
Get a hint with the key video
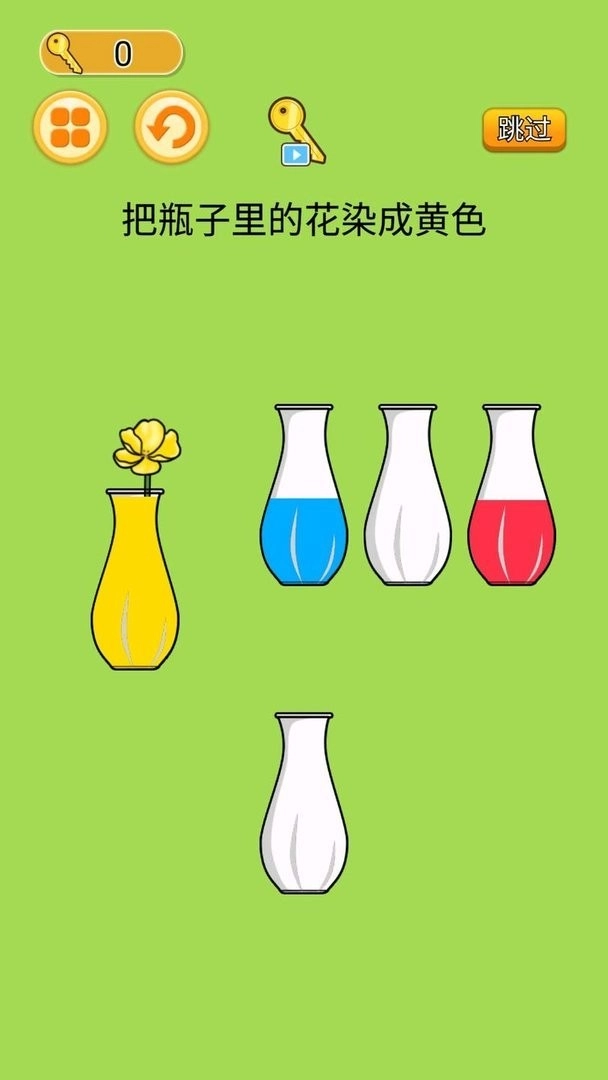[296, 132]
